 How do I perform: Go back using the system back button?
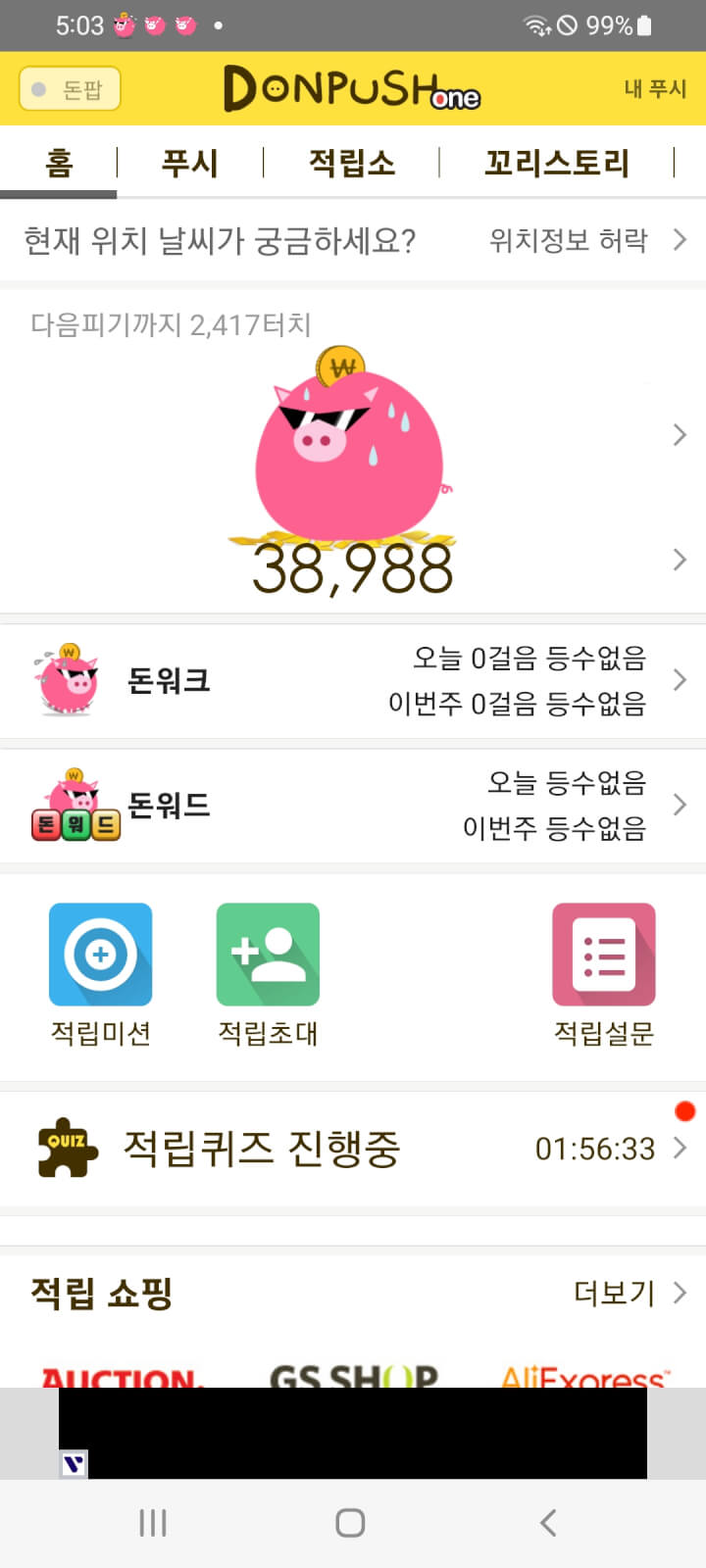click(548, 1522)
